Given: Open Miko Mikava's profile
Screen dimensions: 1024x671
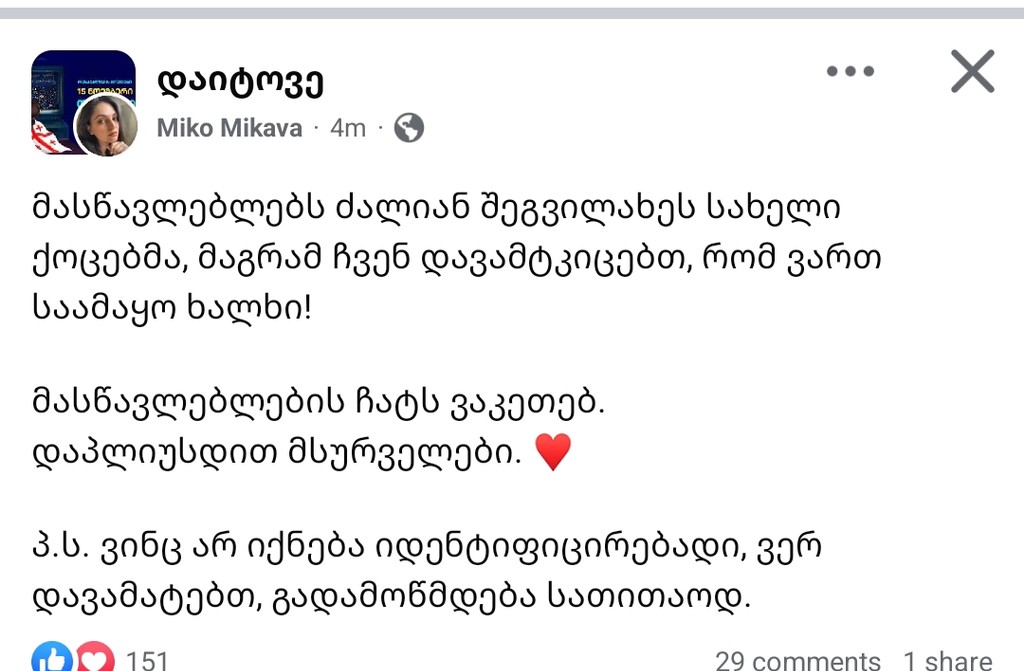Looking at the screenshot, I should pyautogui.click(x=229, y=128).
